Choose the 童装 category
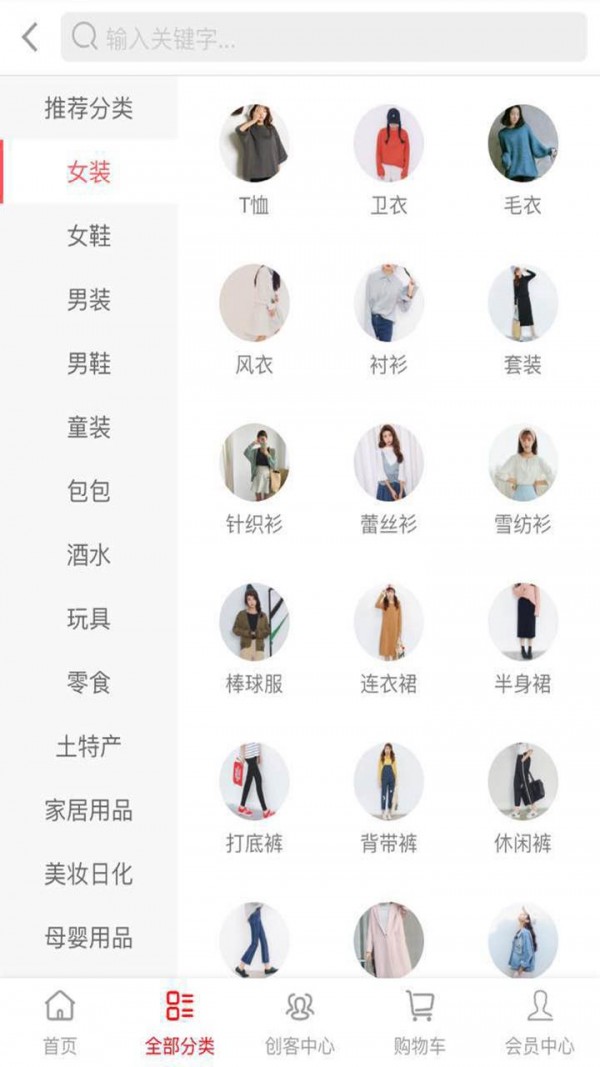600x1067 pixels. pyautogui.click(x=88, y=427)
